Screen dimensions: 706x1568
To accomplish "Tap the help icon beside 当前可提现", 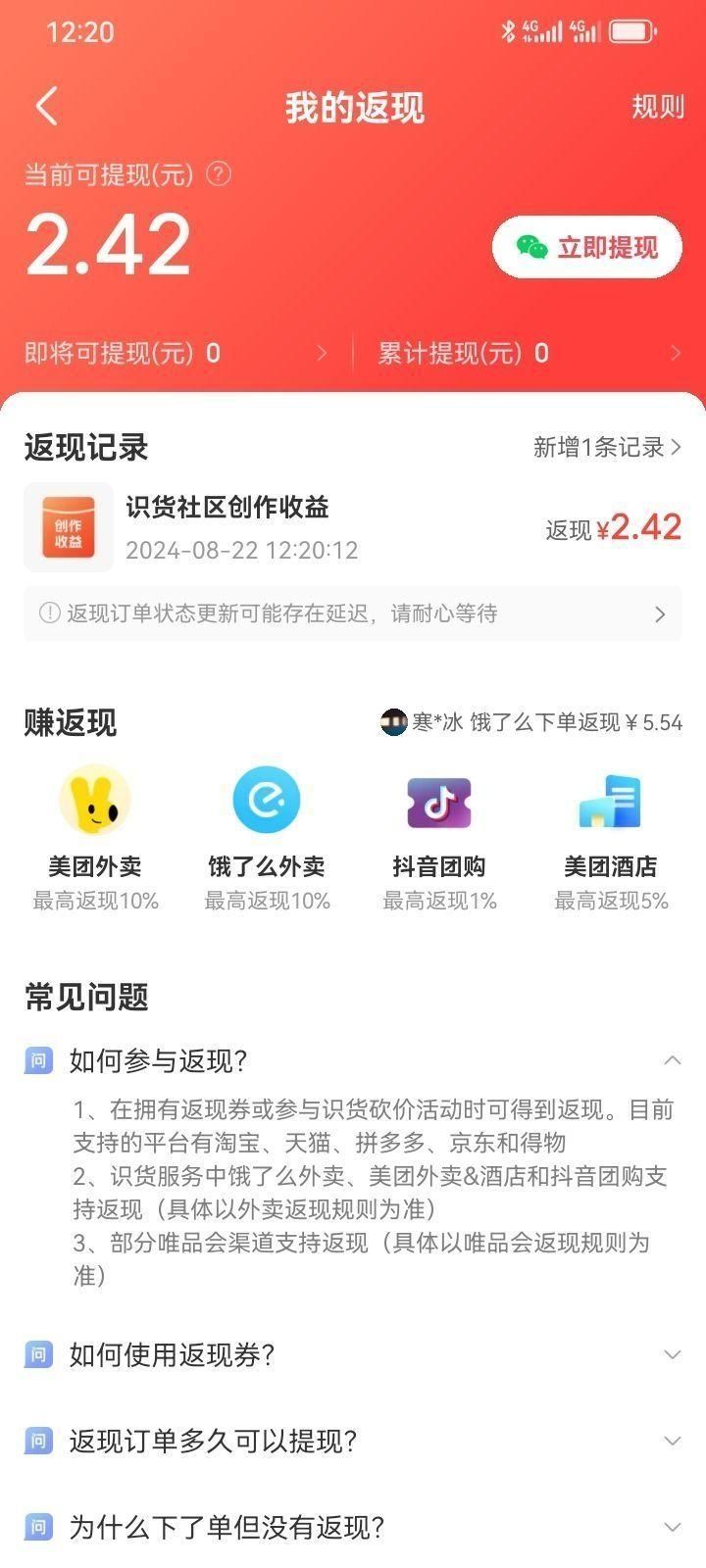I will coord(220,174).
